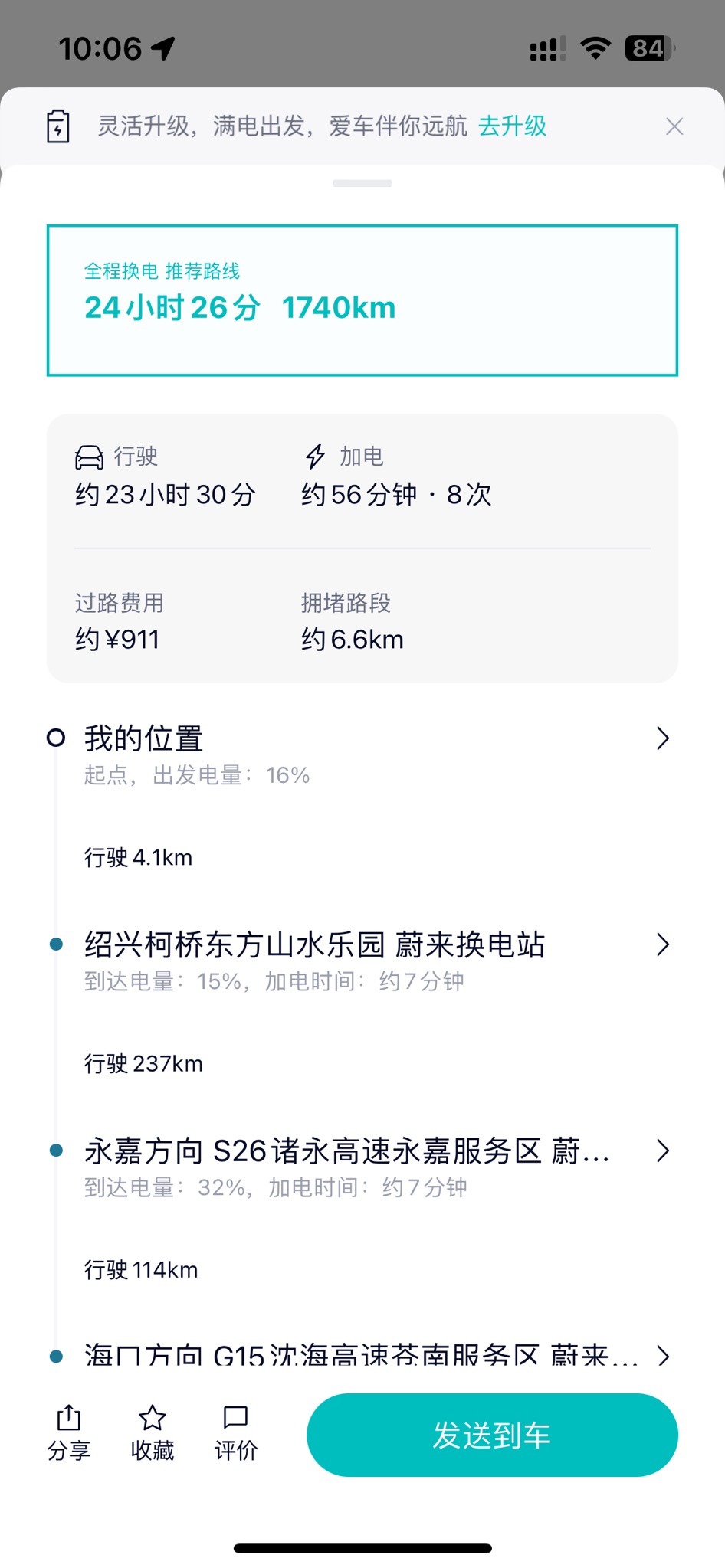This screenshot has width=725, height=1568.
Task: Save the route with 收藏
Action: click(153, 1433)
